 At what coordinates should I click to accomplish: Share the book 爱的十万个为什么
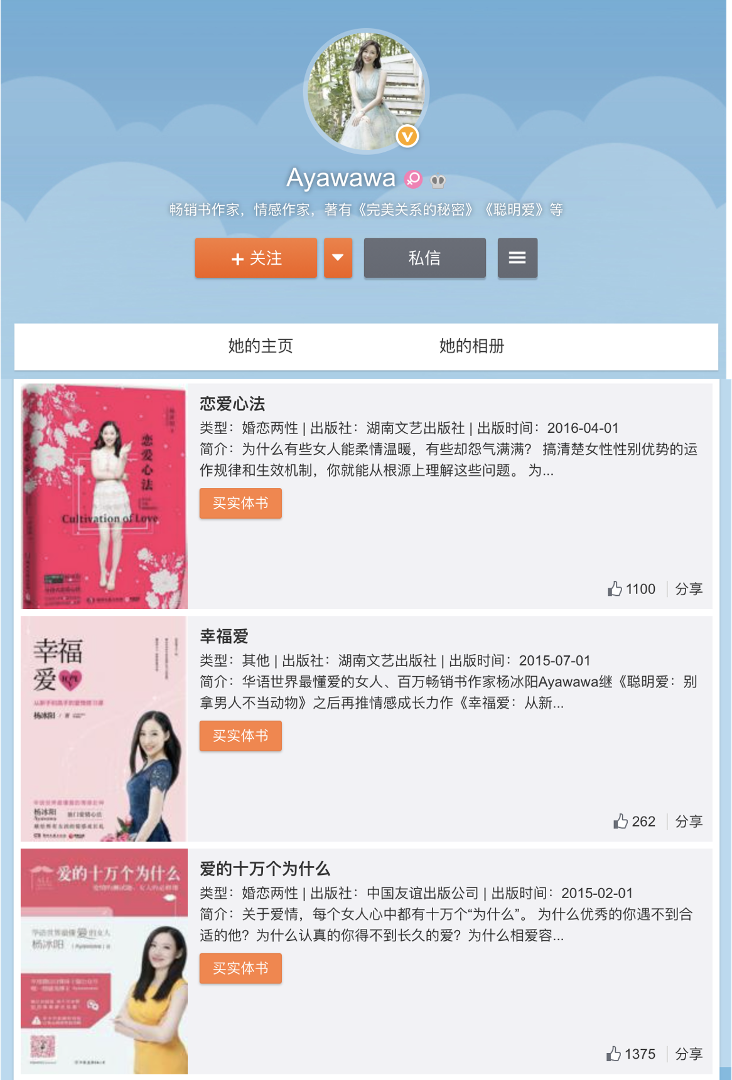tap(689, 1054)
